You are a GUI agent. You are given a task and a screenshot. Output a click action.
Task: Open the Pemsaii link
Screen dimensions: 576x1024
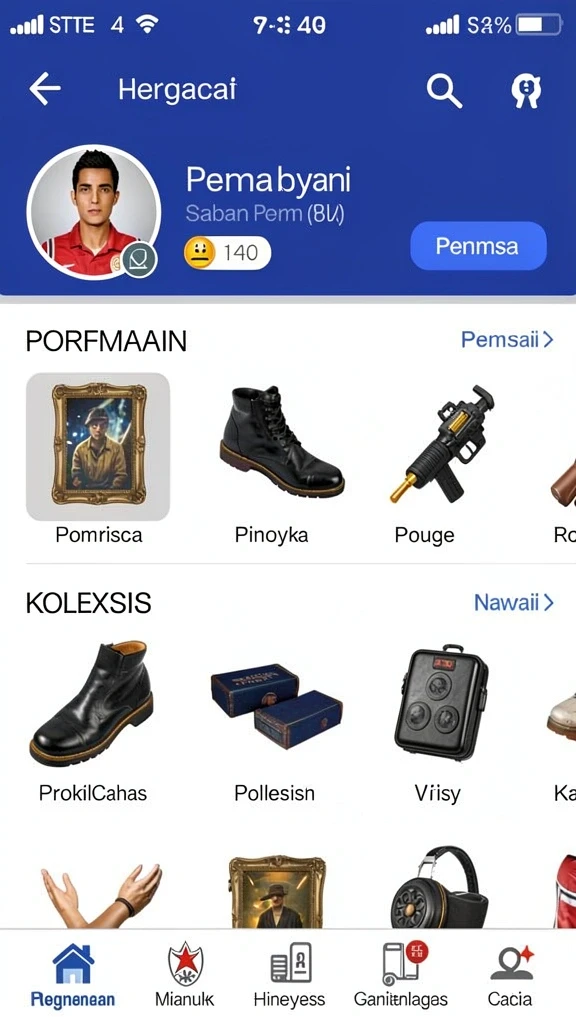pos(507,339)
